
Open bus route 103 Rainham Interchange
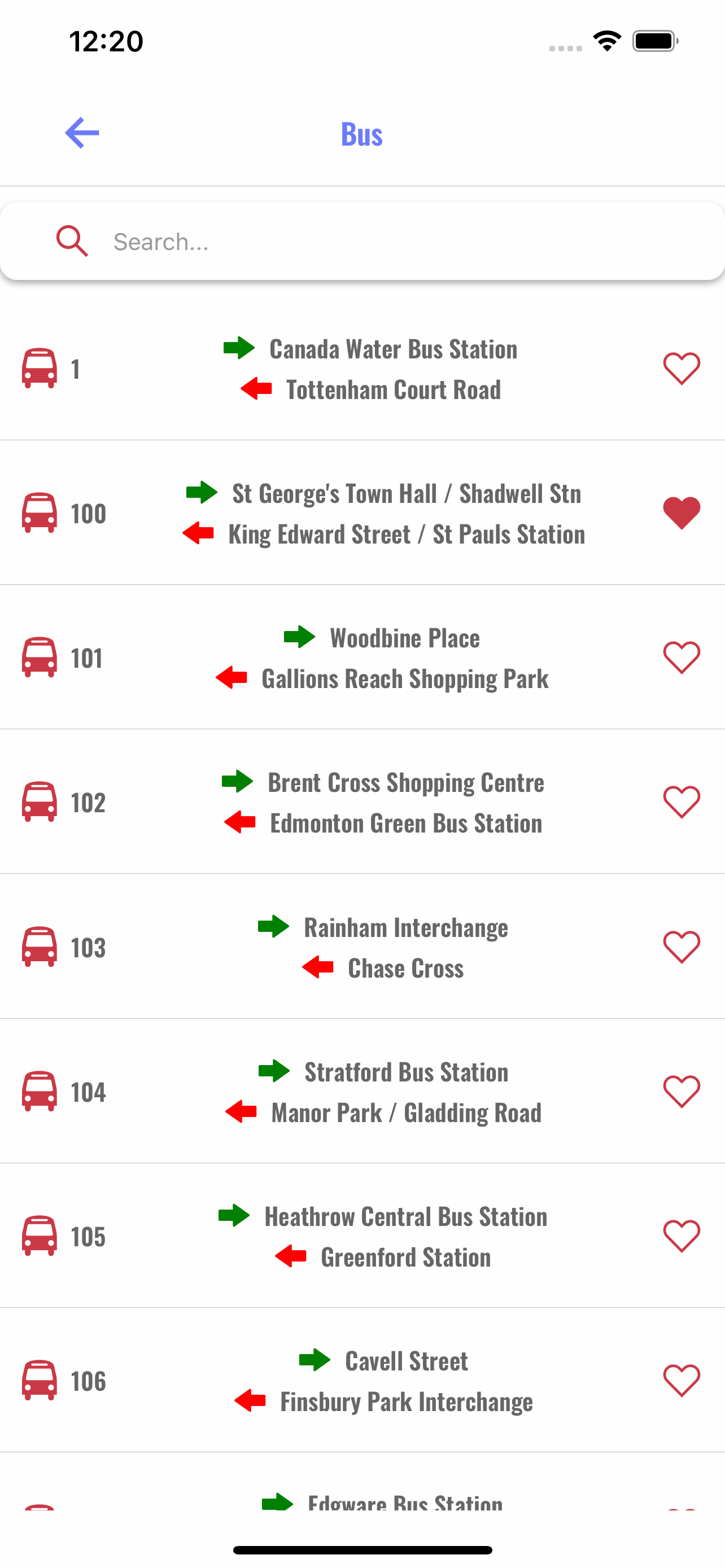[x=362, y=947]
